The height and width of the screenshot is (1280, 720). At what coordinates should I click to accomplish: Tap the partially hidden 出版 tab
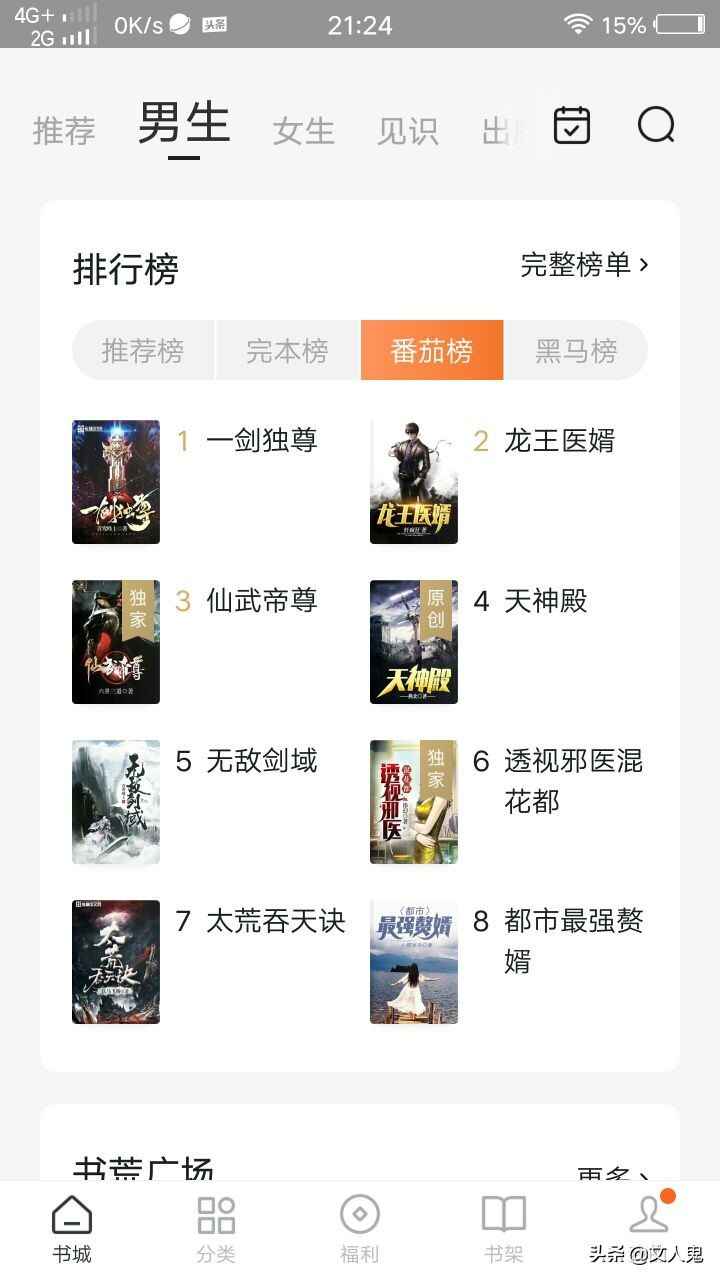(x=500, y=130)
